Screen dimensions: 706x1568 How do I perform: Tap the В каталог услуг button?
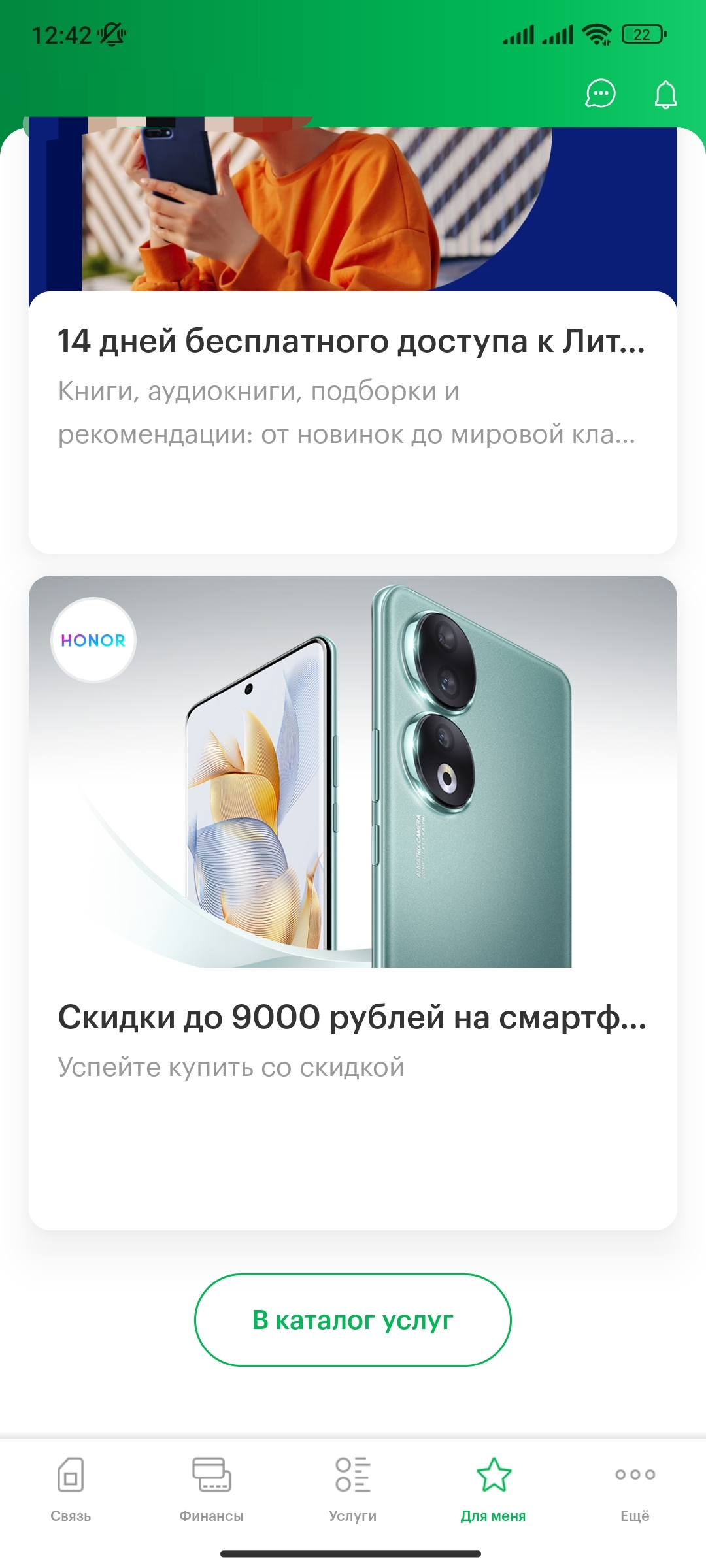pos(353,1320)
